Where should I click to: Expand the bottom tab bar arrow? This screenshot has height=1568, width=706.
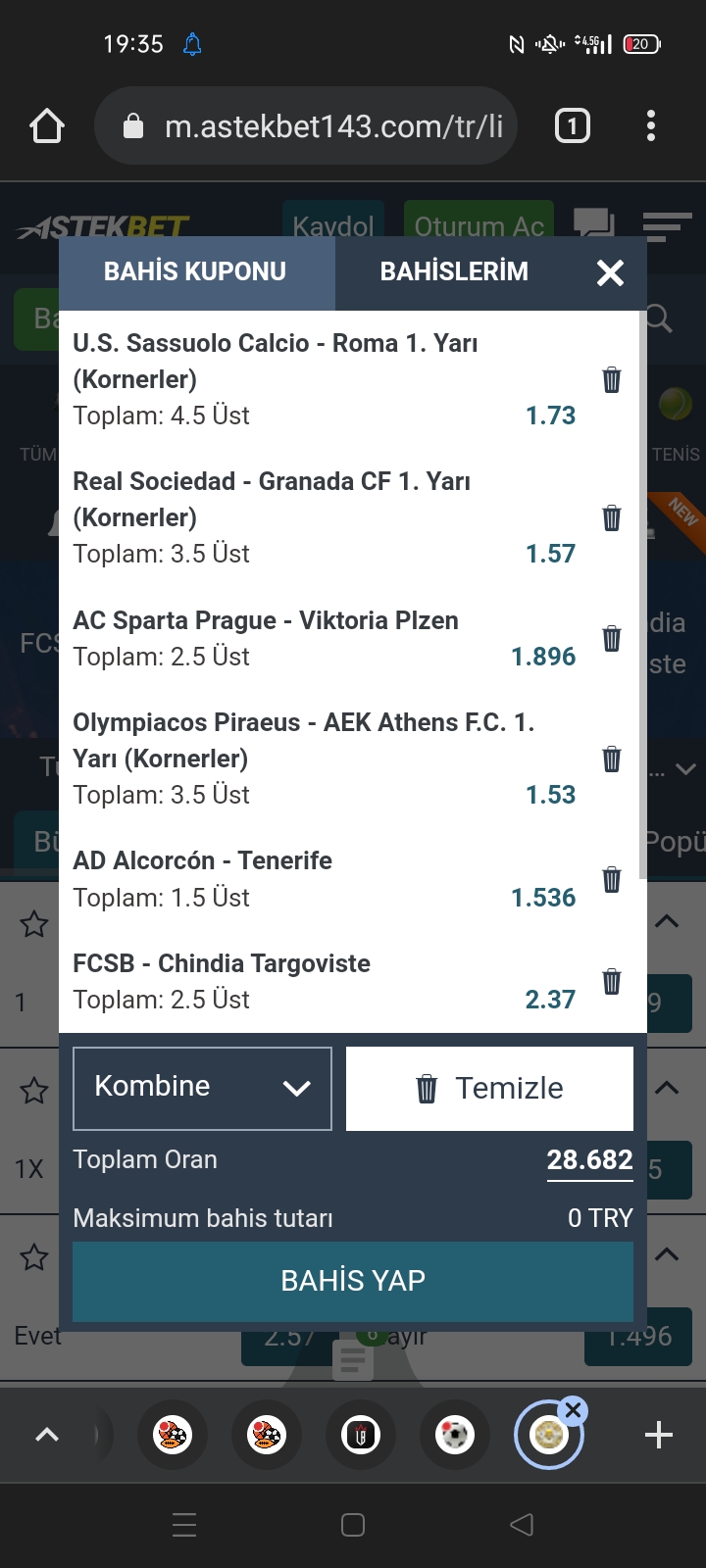coord(46,1435)
